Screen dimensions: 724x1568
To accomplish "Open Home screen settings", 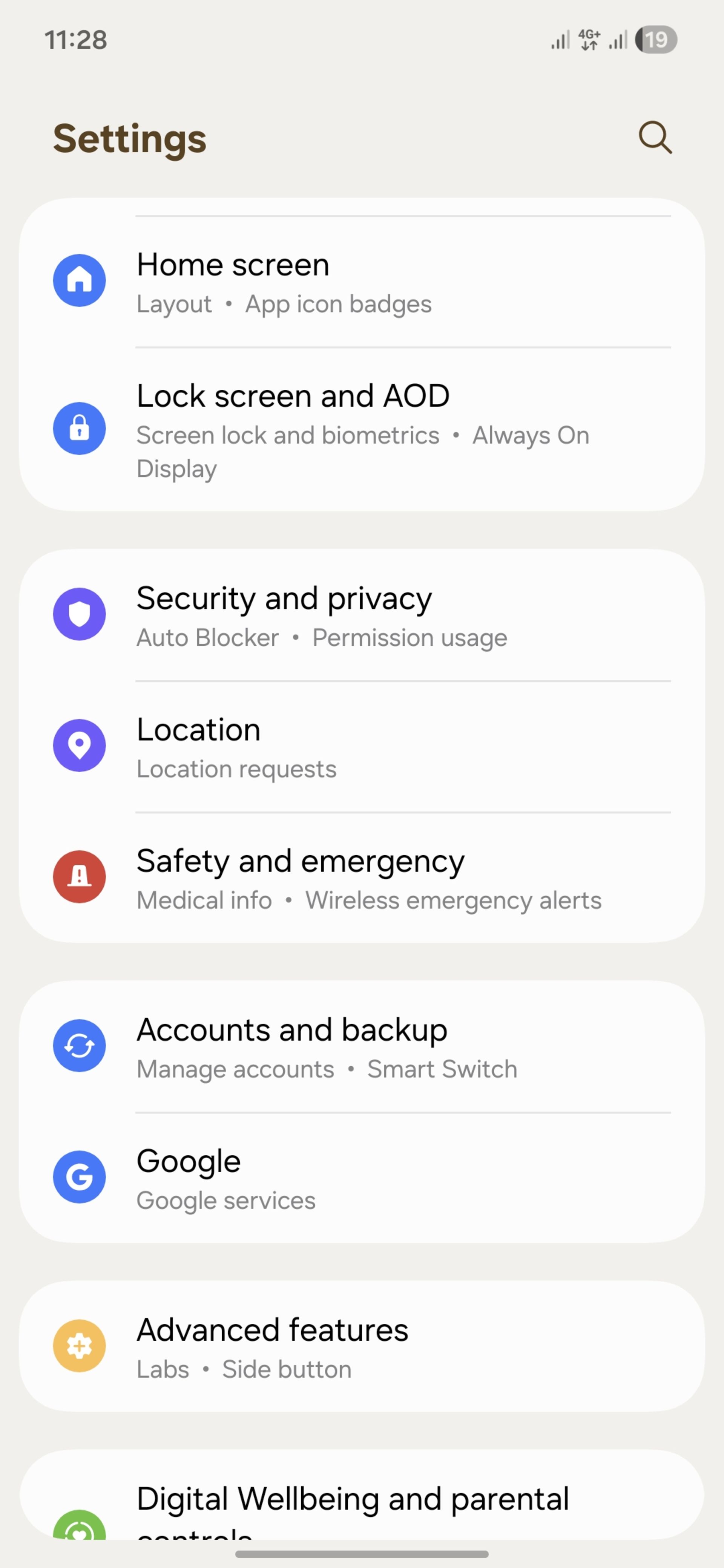I will point(362,282).
